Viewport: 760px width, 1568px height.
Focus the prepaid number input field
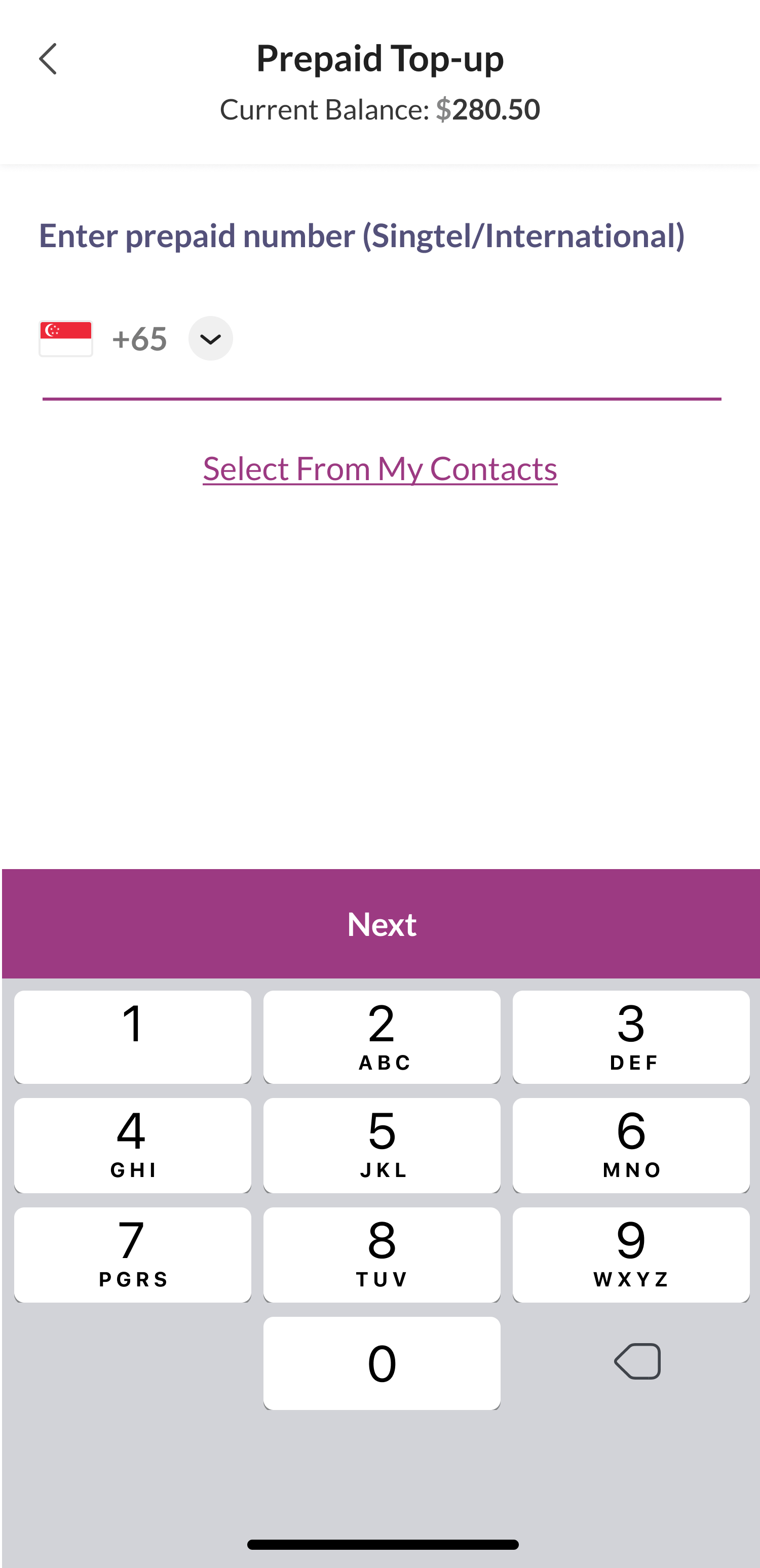click(x=478, y=339)
